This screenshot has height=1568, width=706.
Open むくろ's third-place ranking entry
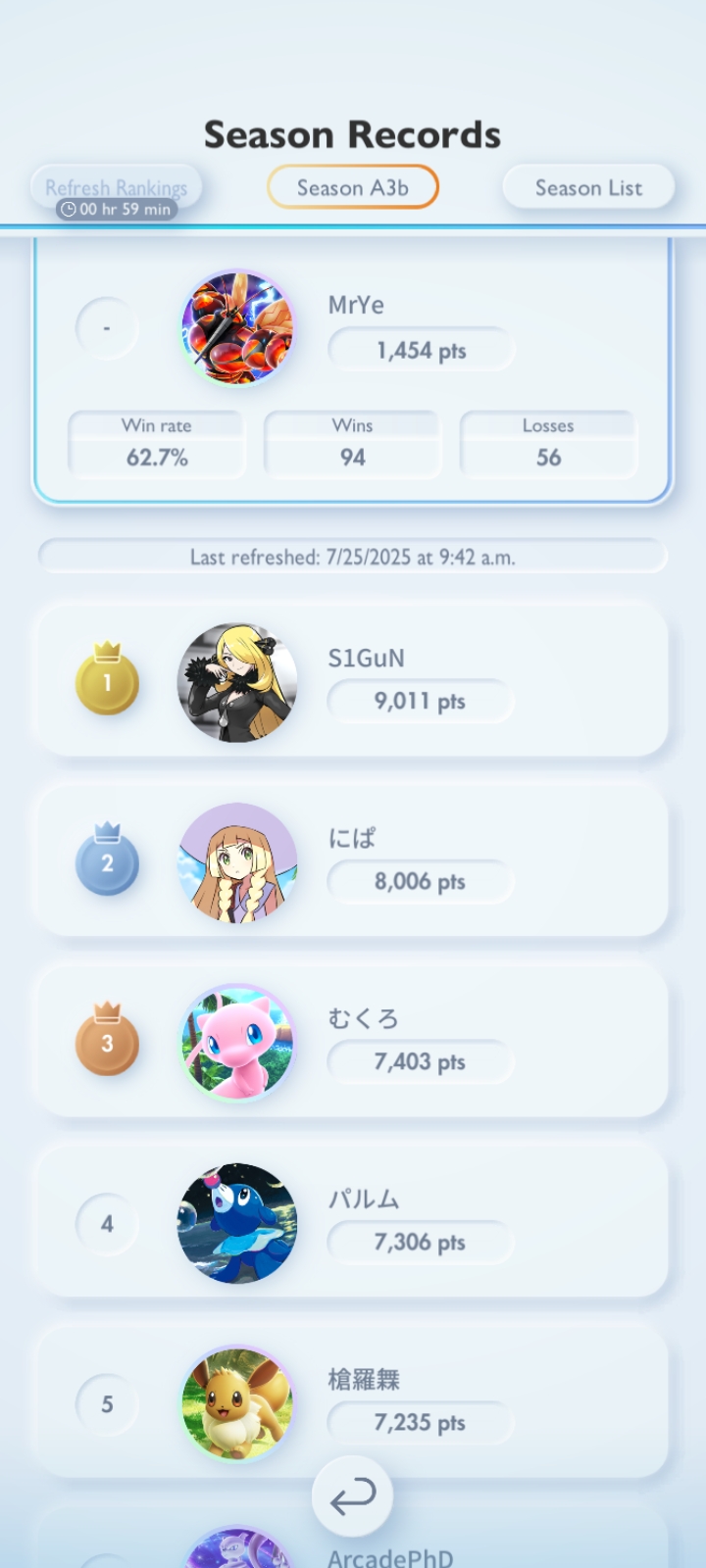[353, 1042]
